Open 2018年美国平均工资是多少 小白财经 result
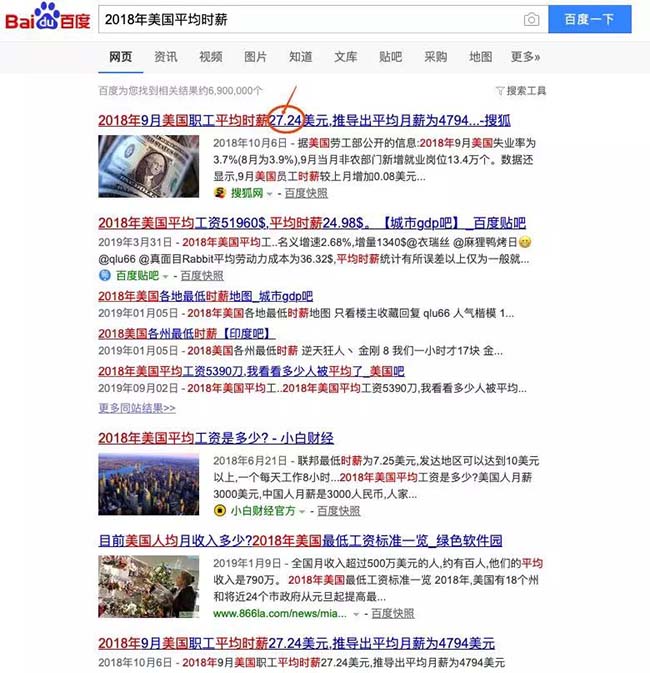The height and width of the screenshot is (673, 650). tap(215, 437)
